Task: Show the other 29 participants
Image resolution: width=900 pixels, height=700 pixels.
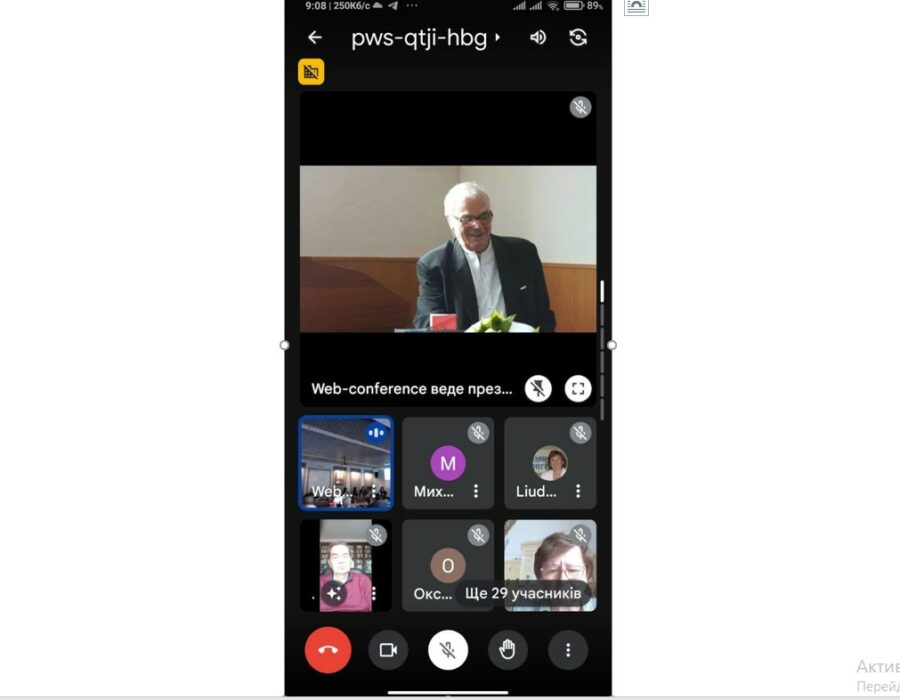Action: 523,593
